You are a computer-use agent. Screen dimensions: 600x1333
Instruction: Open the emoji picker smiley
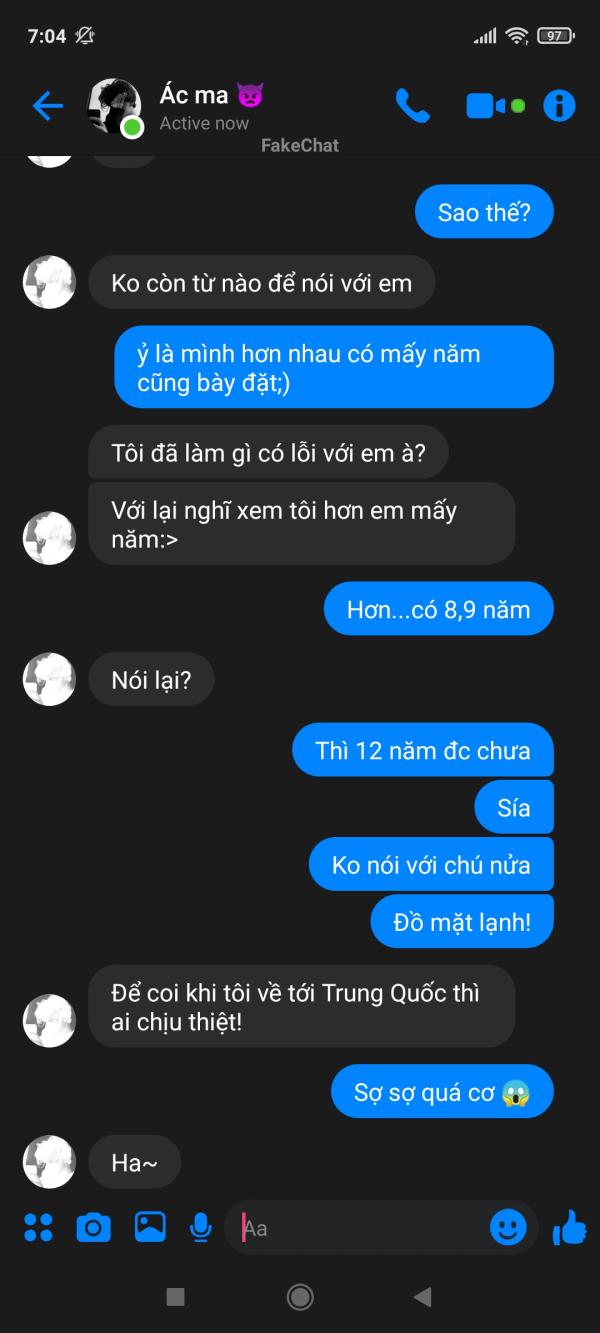click(x=508, y=1227)
